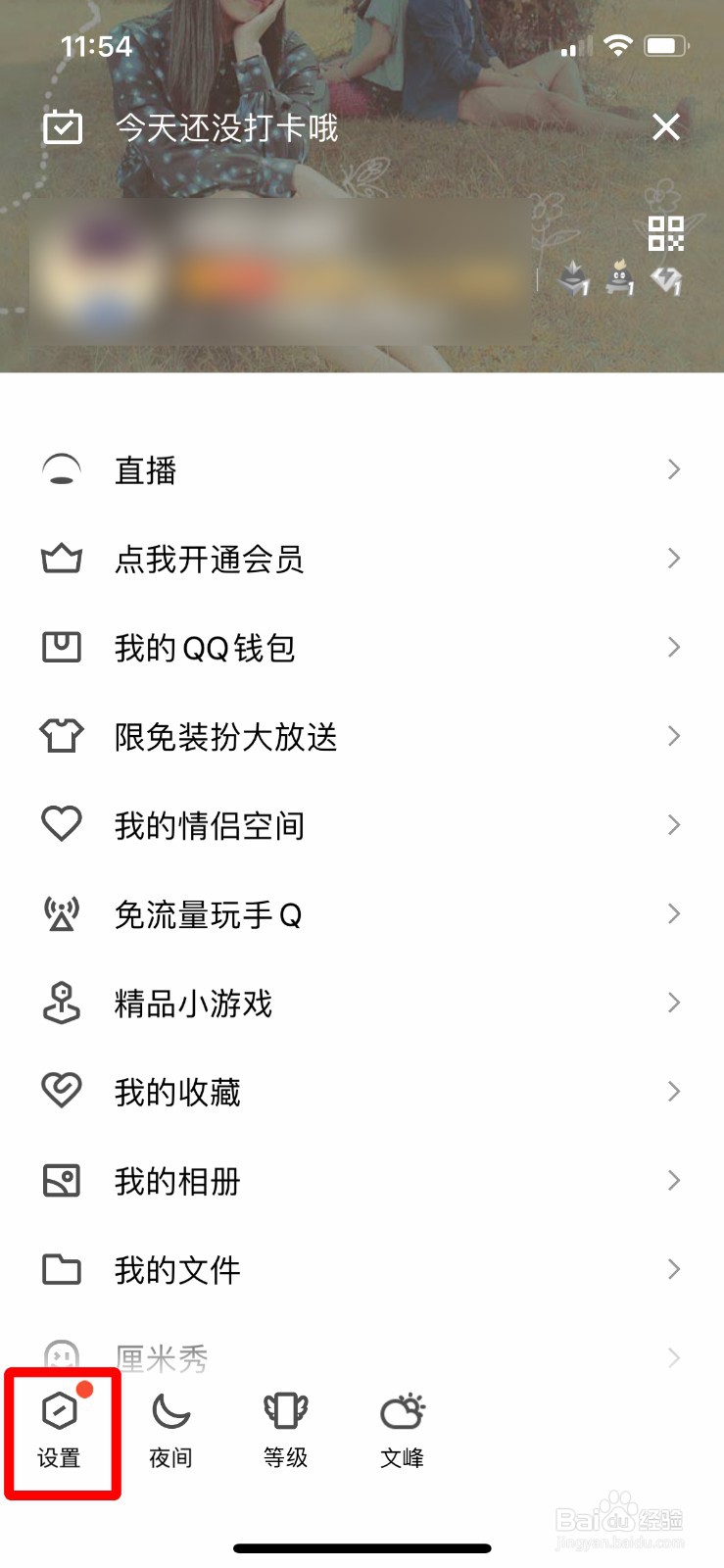This screenshot has height=1568, width=724.
Task: Open my QR code
Action: [x=666, y=233]
